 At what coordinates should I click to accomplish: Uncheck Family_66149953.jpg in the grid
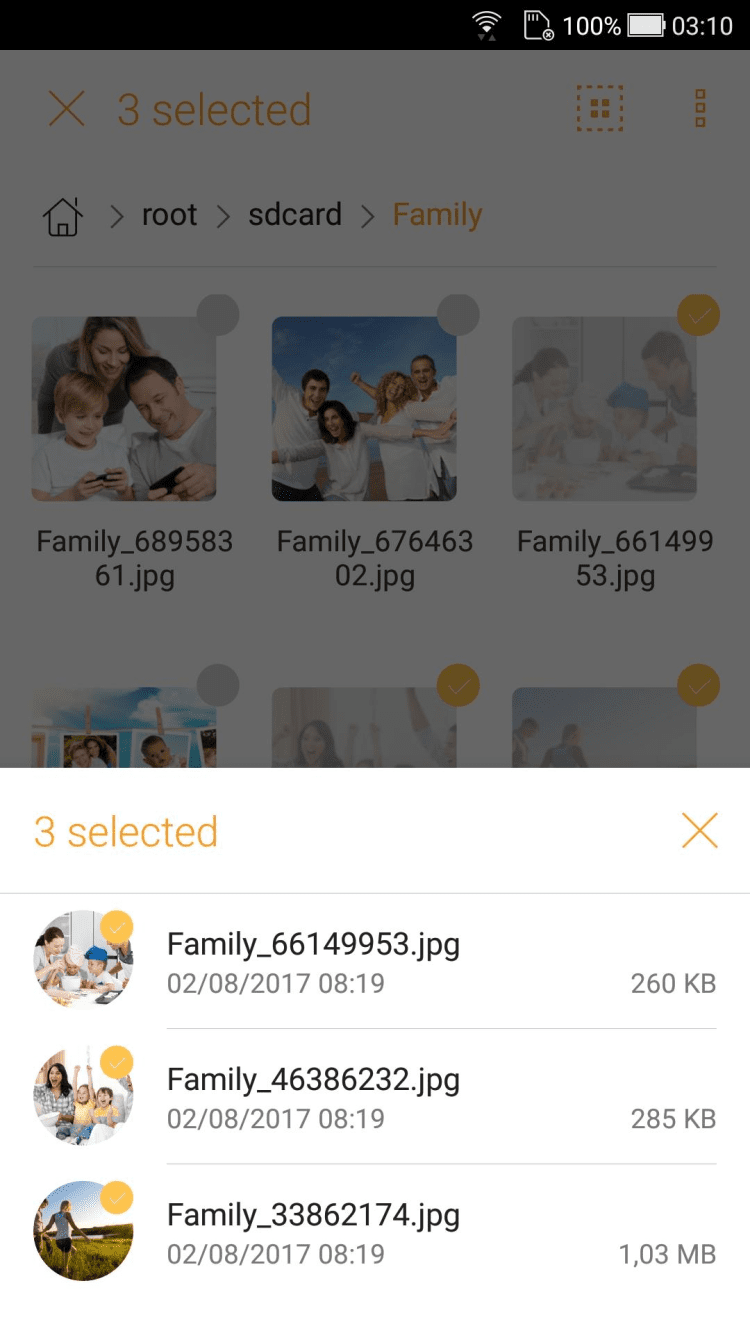tap(698, 315)
